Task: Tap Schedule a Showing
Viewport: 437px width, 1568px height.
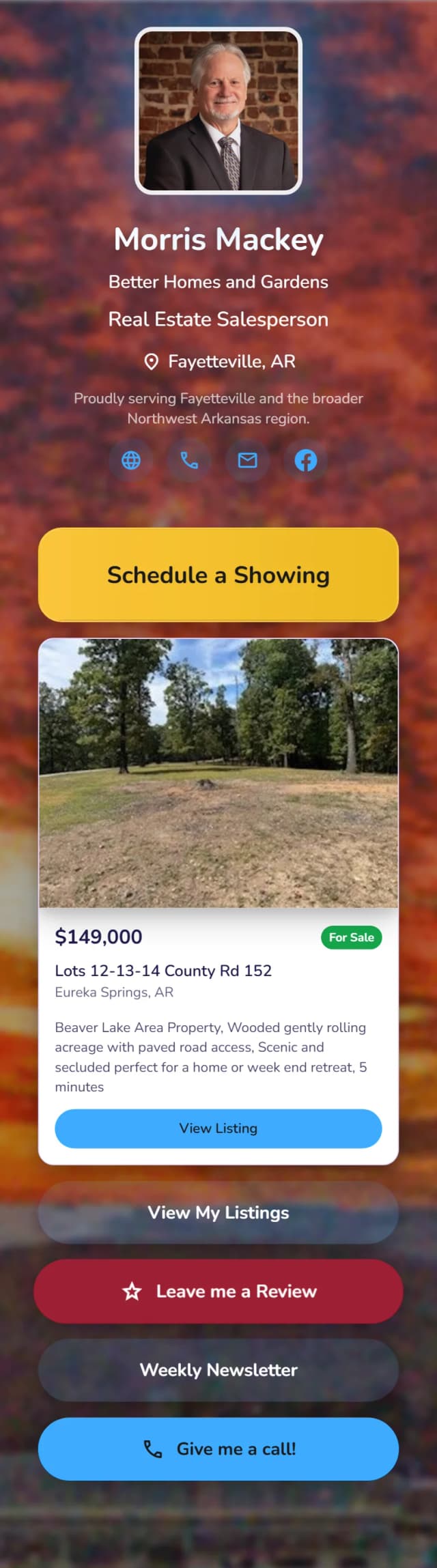Action: click(218, 575)
